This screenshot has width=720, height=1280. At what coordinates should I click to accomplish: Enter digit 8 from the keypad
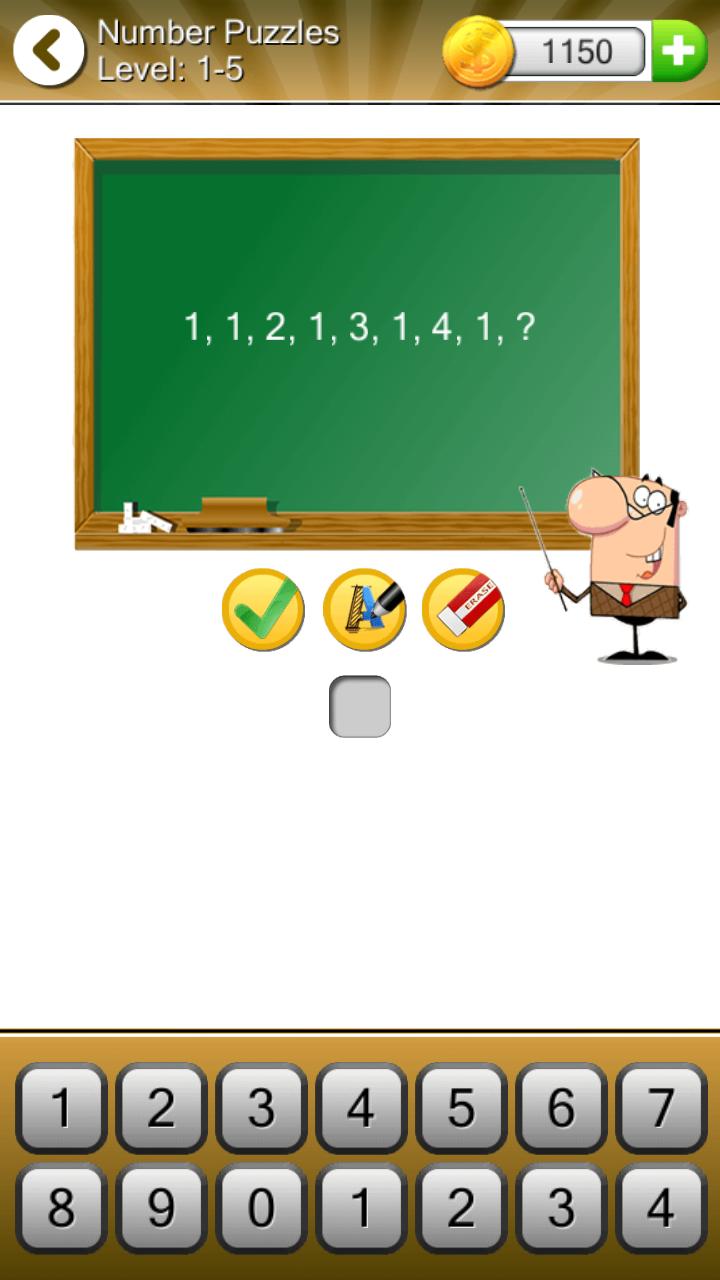(x=61, y=1208)
